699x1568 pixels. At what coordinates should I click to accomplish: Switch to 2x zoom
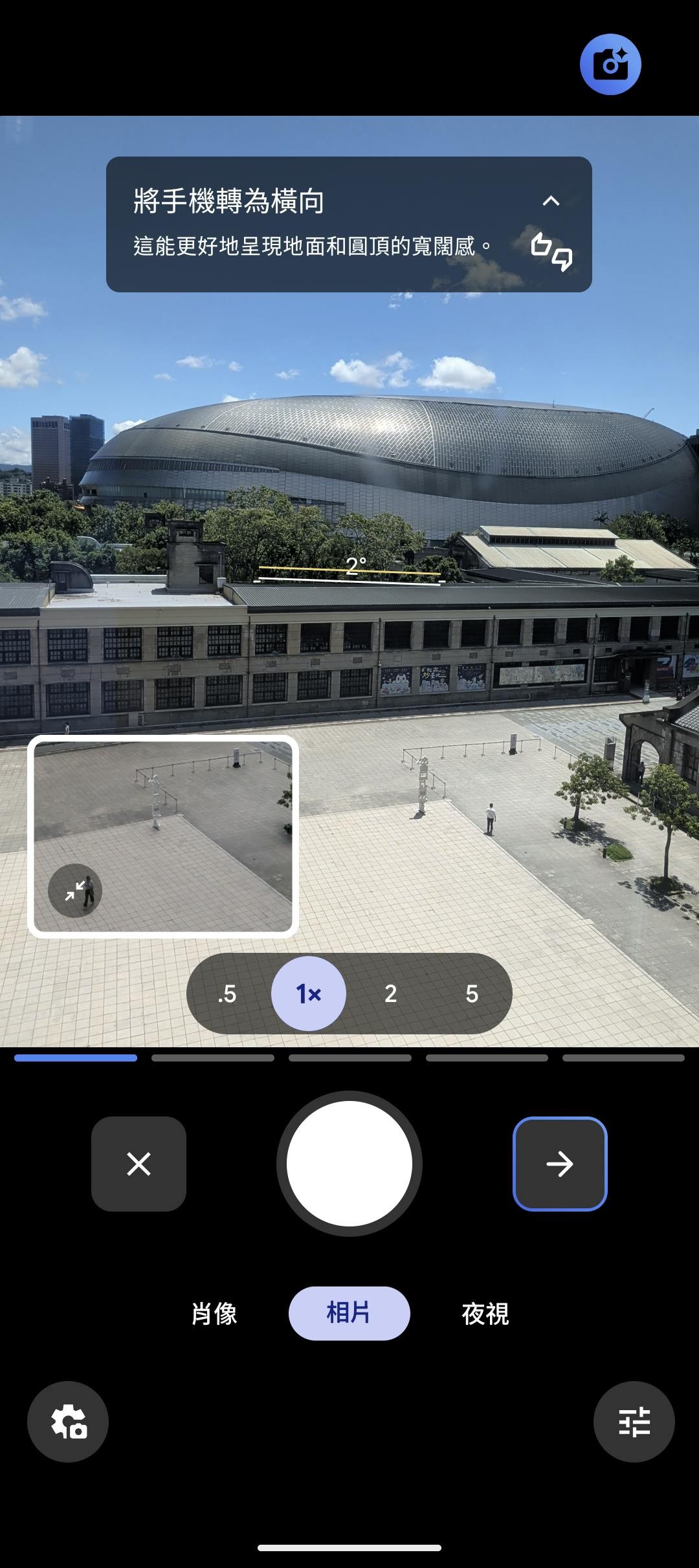point(390,994)
